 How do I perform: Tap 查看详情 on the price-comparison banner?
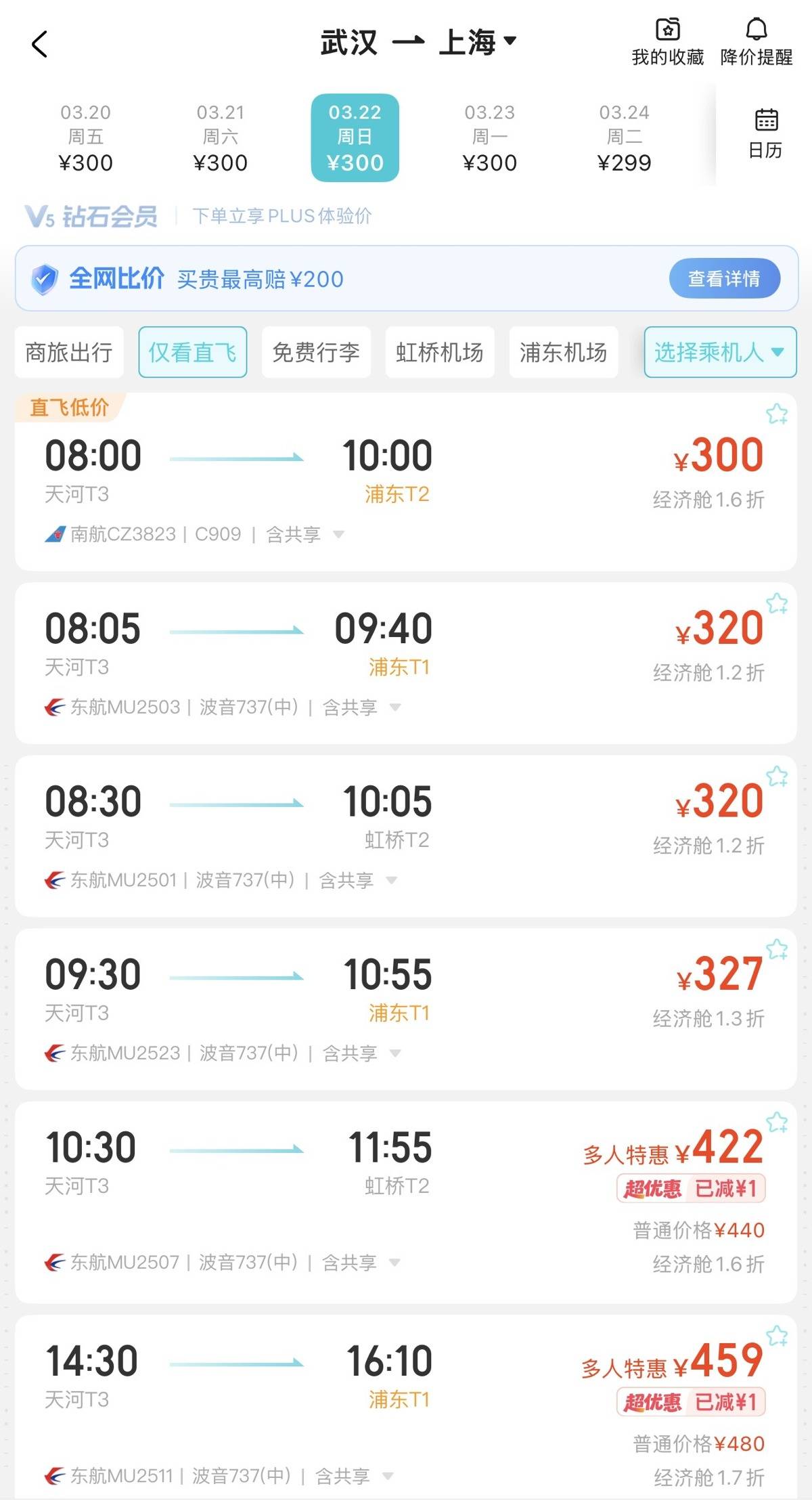point(724,278)
